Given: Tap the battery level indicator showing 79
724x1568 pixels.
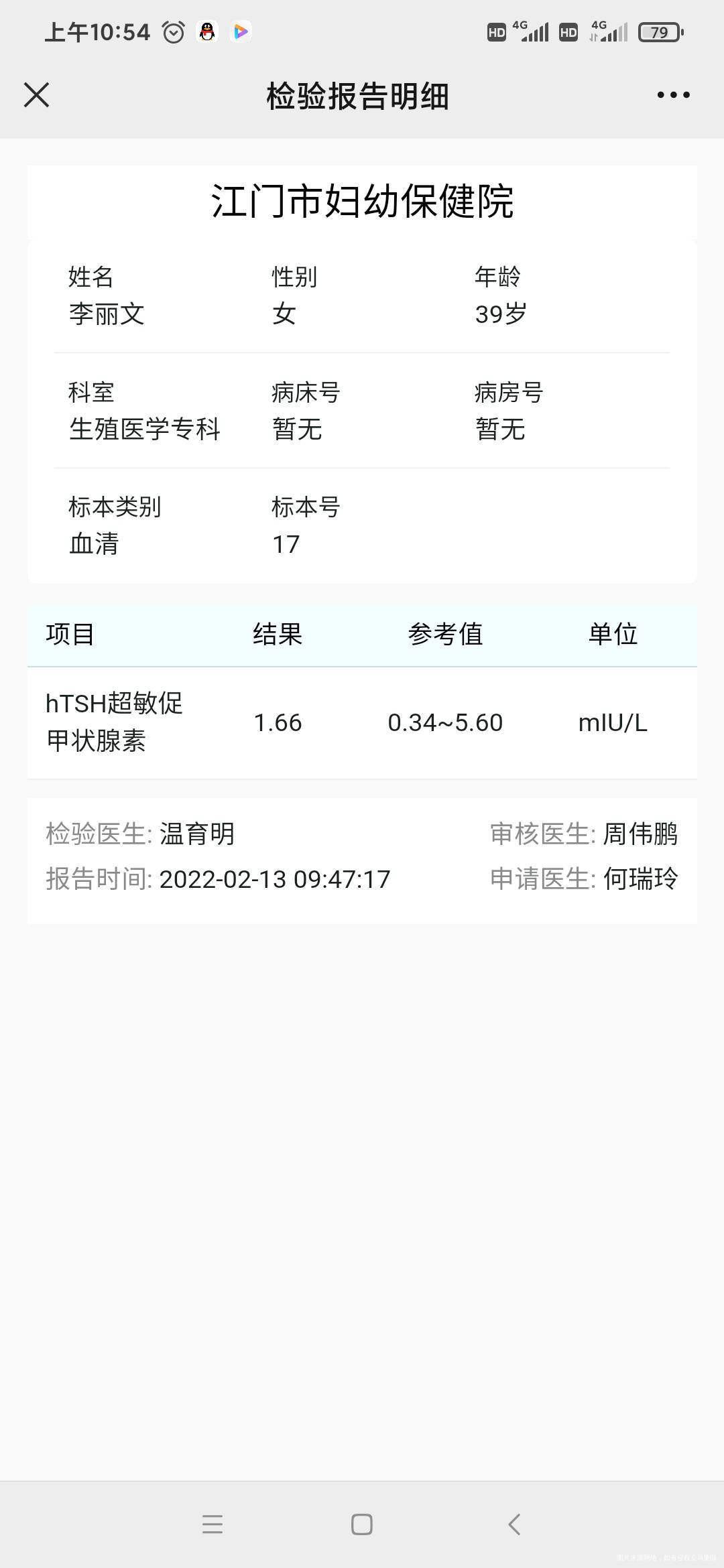Looking at the screenshot, I should (660, 31).
